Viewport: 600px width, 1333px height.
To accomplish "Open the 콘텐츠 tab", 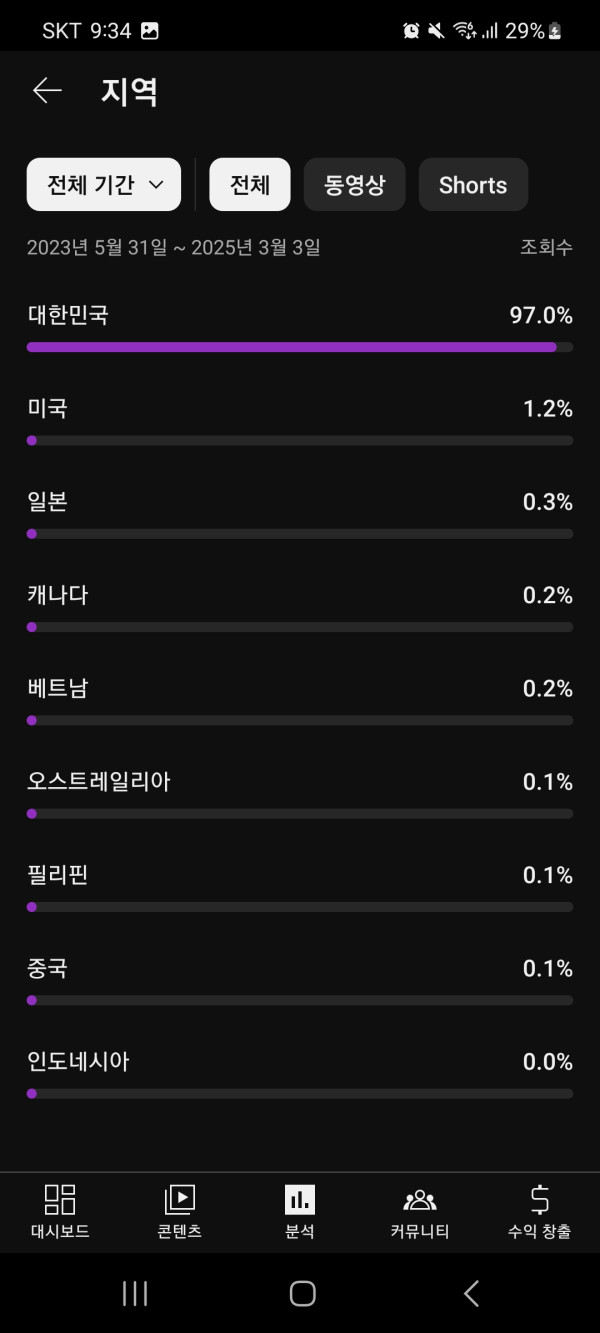I will (x=180, y=1211).
